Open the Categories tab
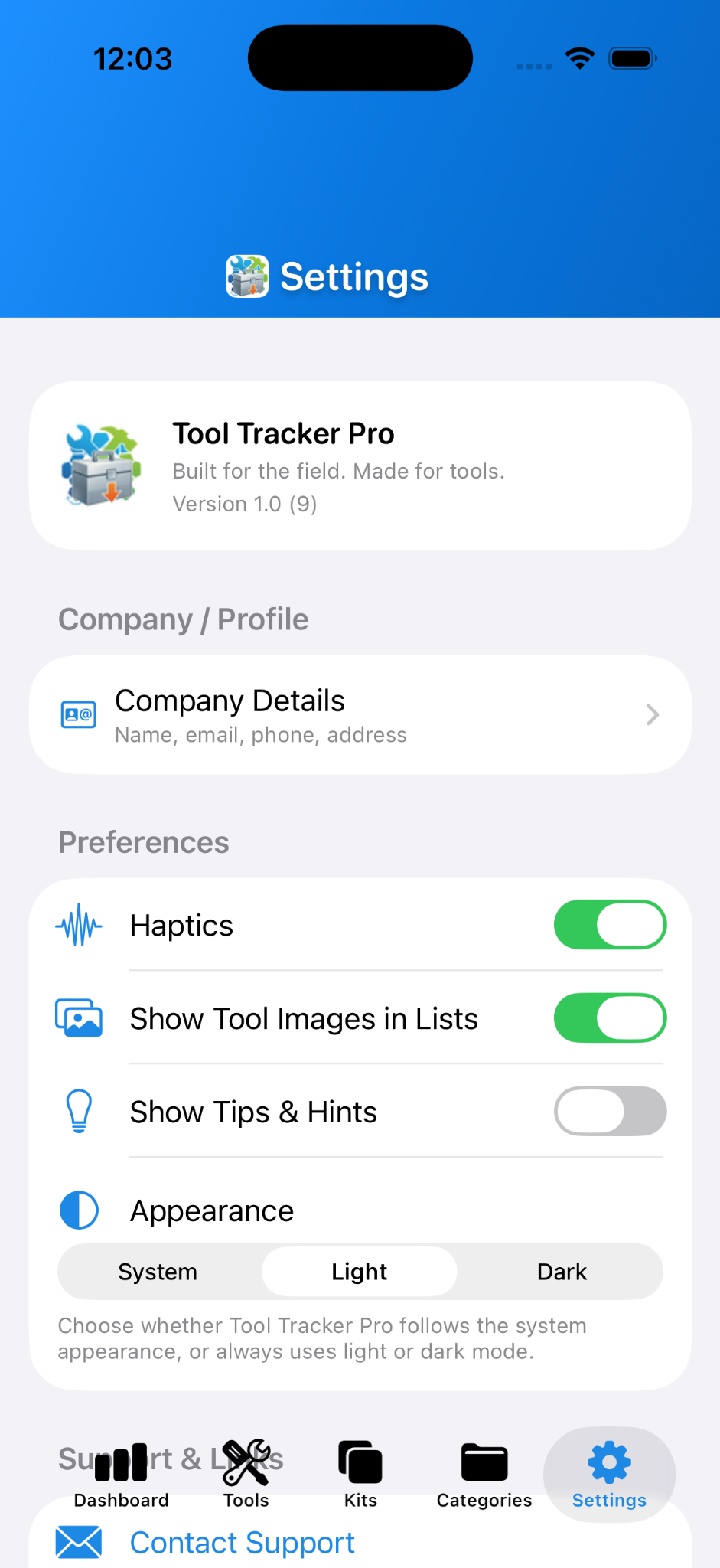Screen dimensions: 720x1568 (x=484, y=1470)
